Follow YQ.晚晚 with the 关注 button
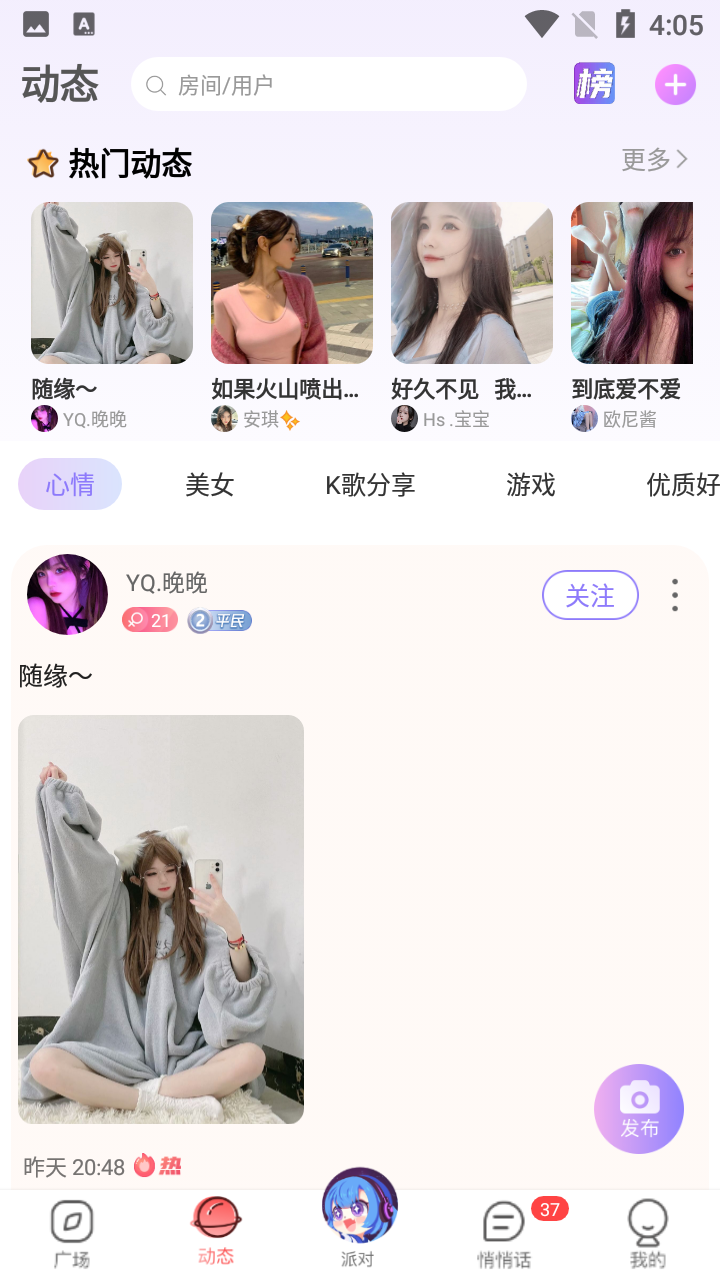This screenshot has height=1280, width=720. 590,596
